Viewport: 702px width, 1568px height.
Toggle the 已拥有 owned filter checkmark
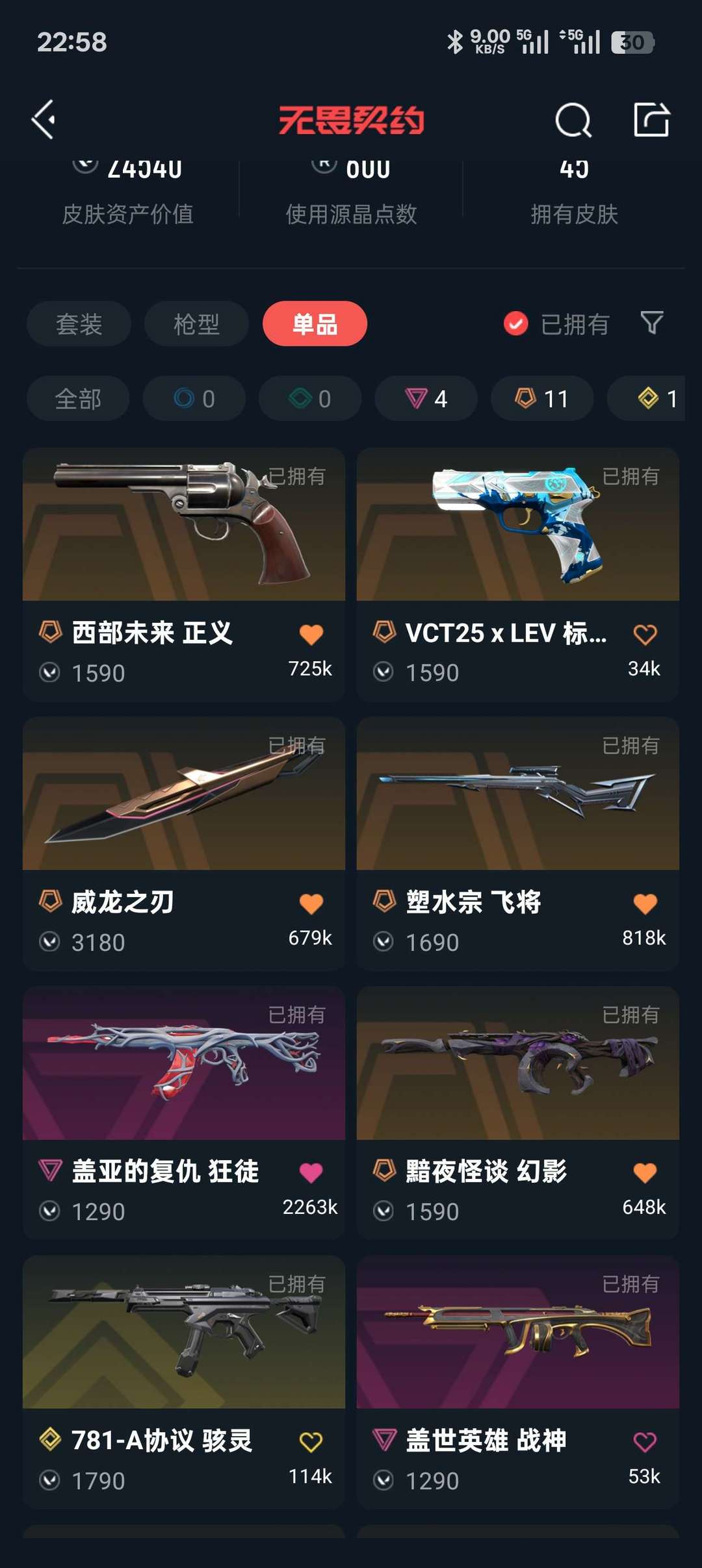tap(515, 323)
